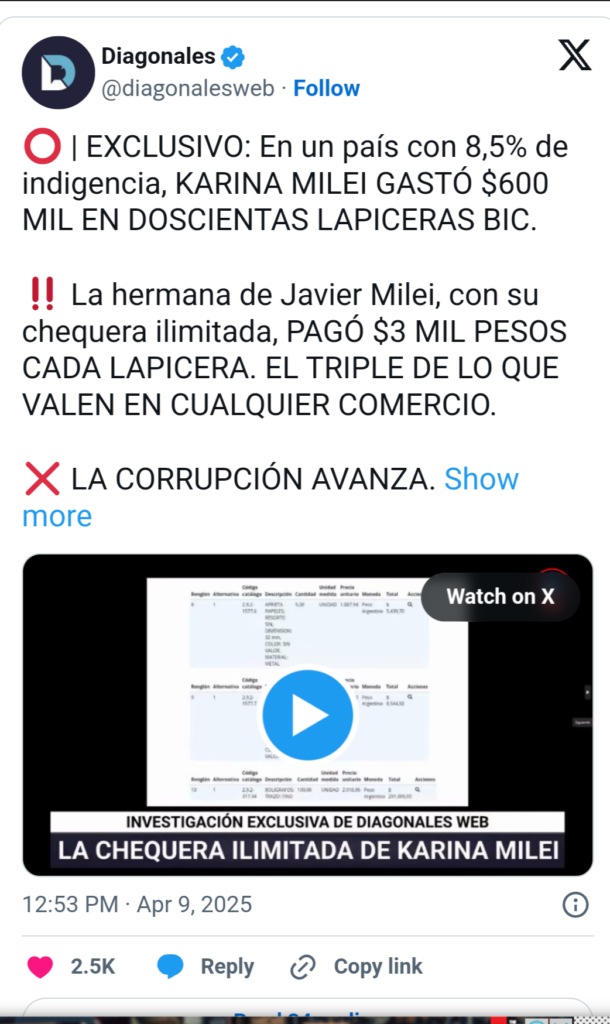The width and height of the screenshot is (610, 1024).
Task: Open the Diagonales profile avatar
Action: (x=58, y=73)
